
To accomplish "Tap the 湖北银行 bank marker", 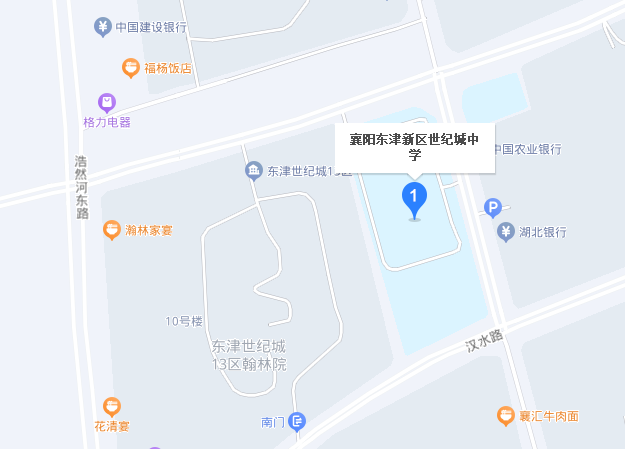I will tap(507, 232).
